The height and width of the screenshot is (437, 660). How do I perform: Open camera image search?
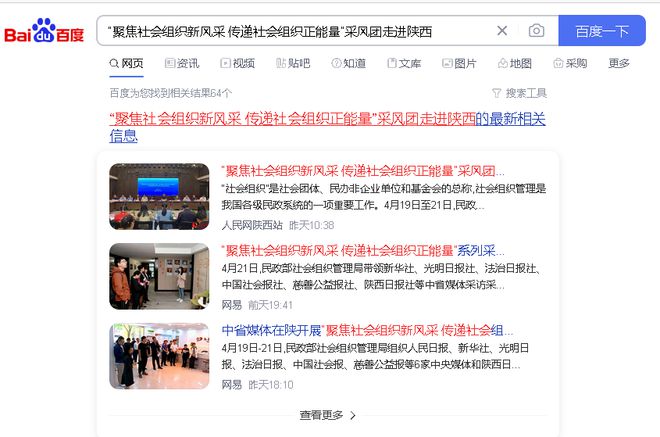point(537,31)
